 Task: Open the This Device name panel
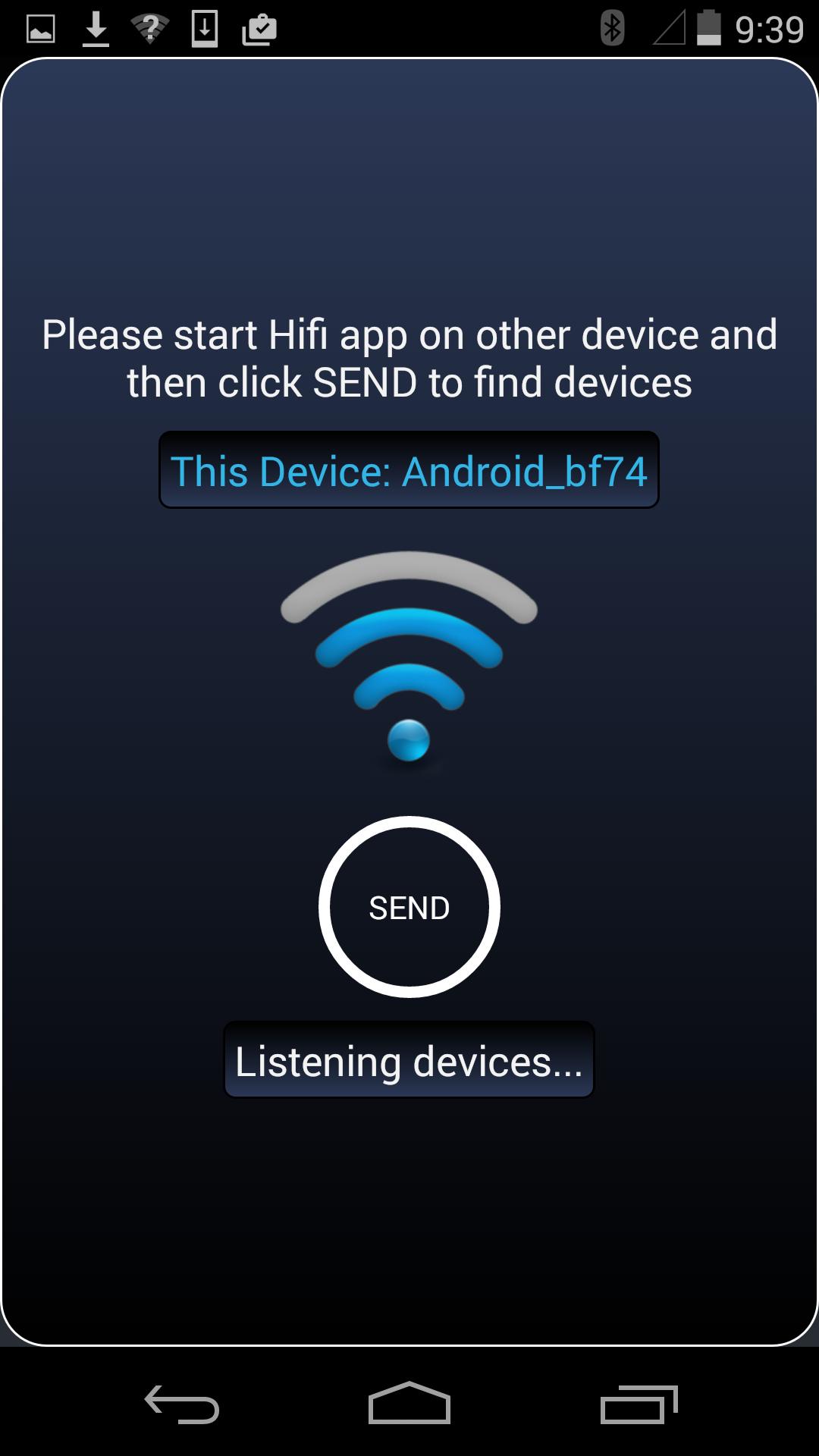409,470
